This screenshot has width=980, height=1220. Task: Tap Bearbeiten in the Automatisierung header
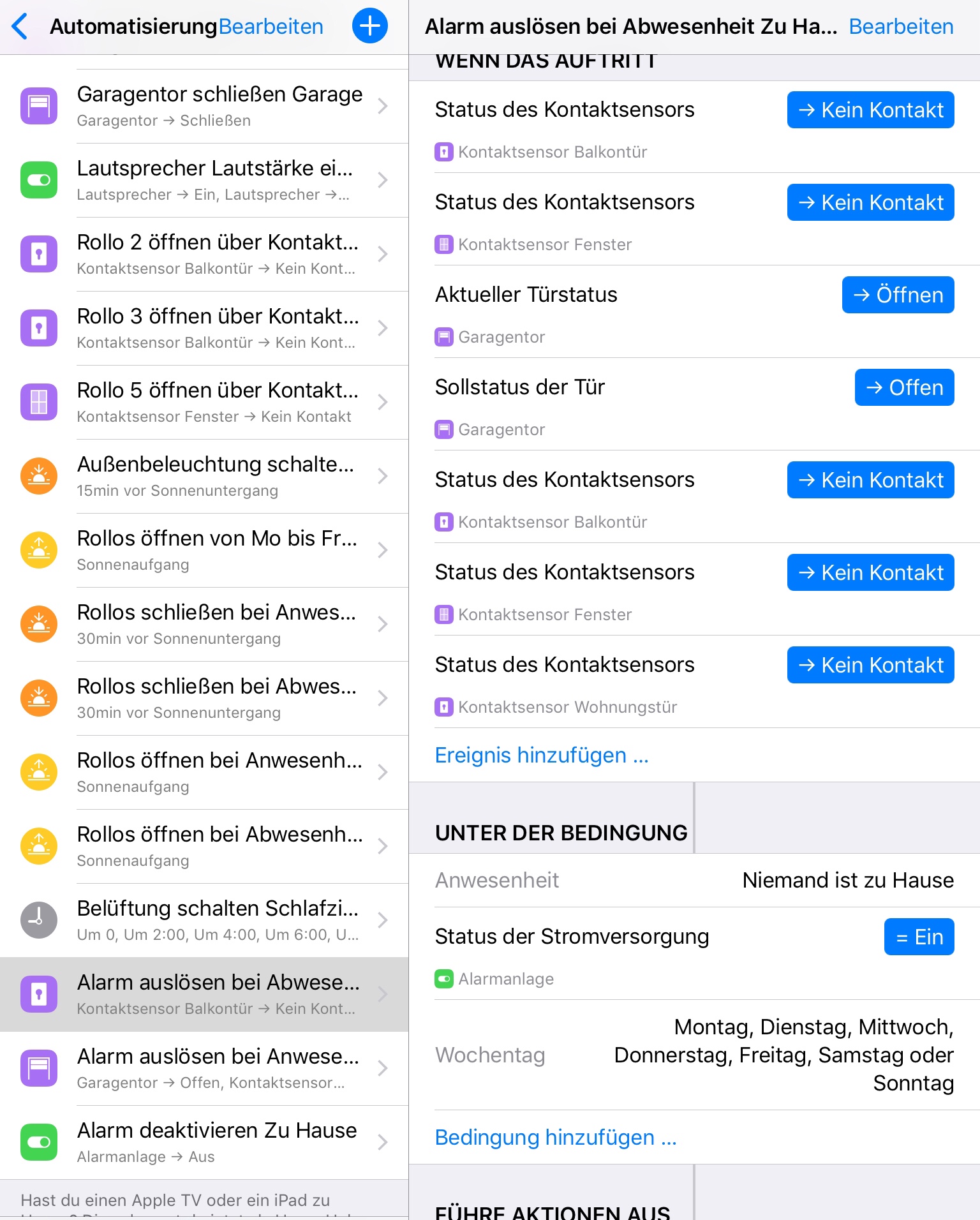pos(271,27)
